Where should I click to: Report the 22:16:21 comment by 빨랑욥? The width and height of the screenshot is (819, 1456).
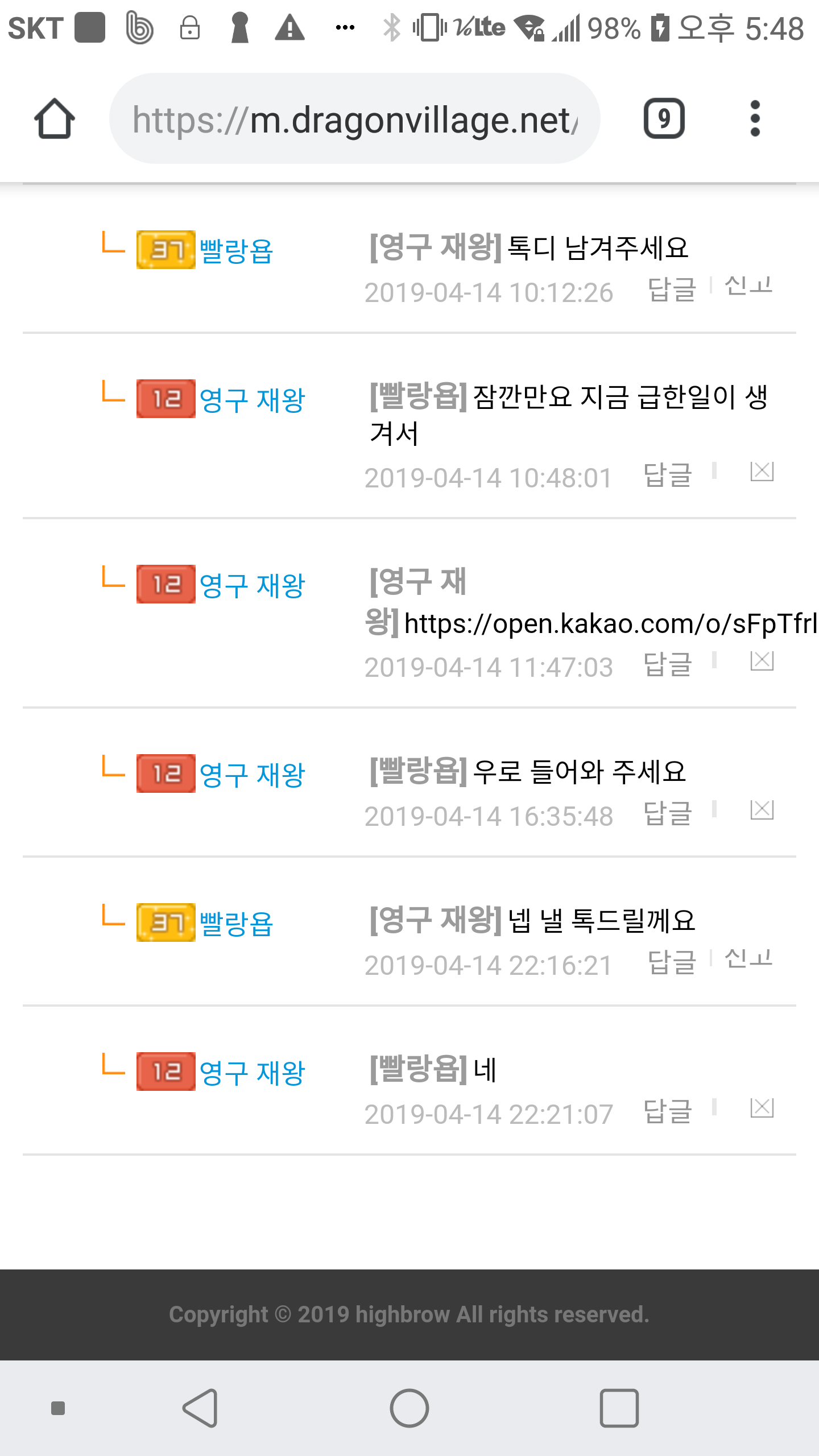pyautogui.click(x=748, y=959)
